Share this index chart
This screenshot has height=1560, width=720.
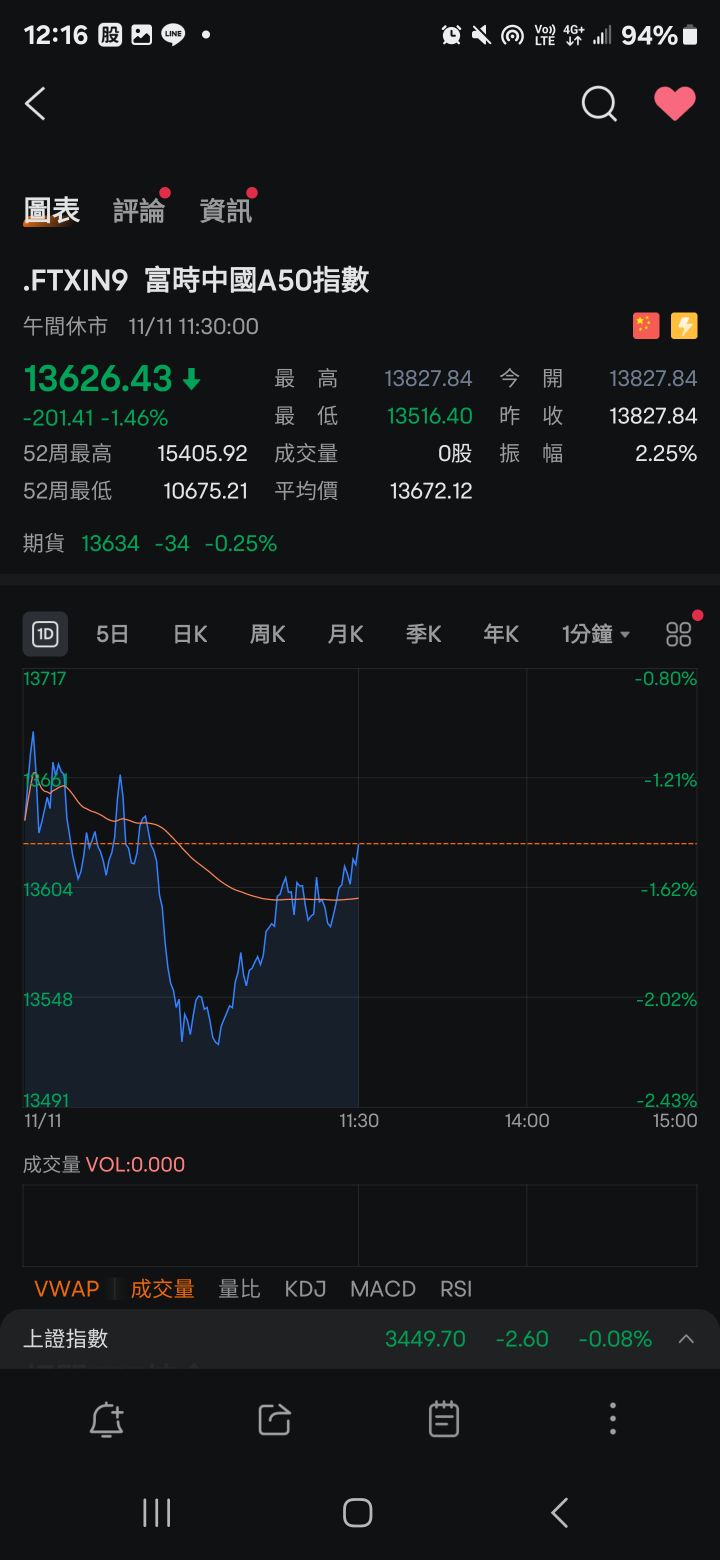pyautogui.click(x=274, y=1419)
